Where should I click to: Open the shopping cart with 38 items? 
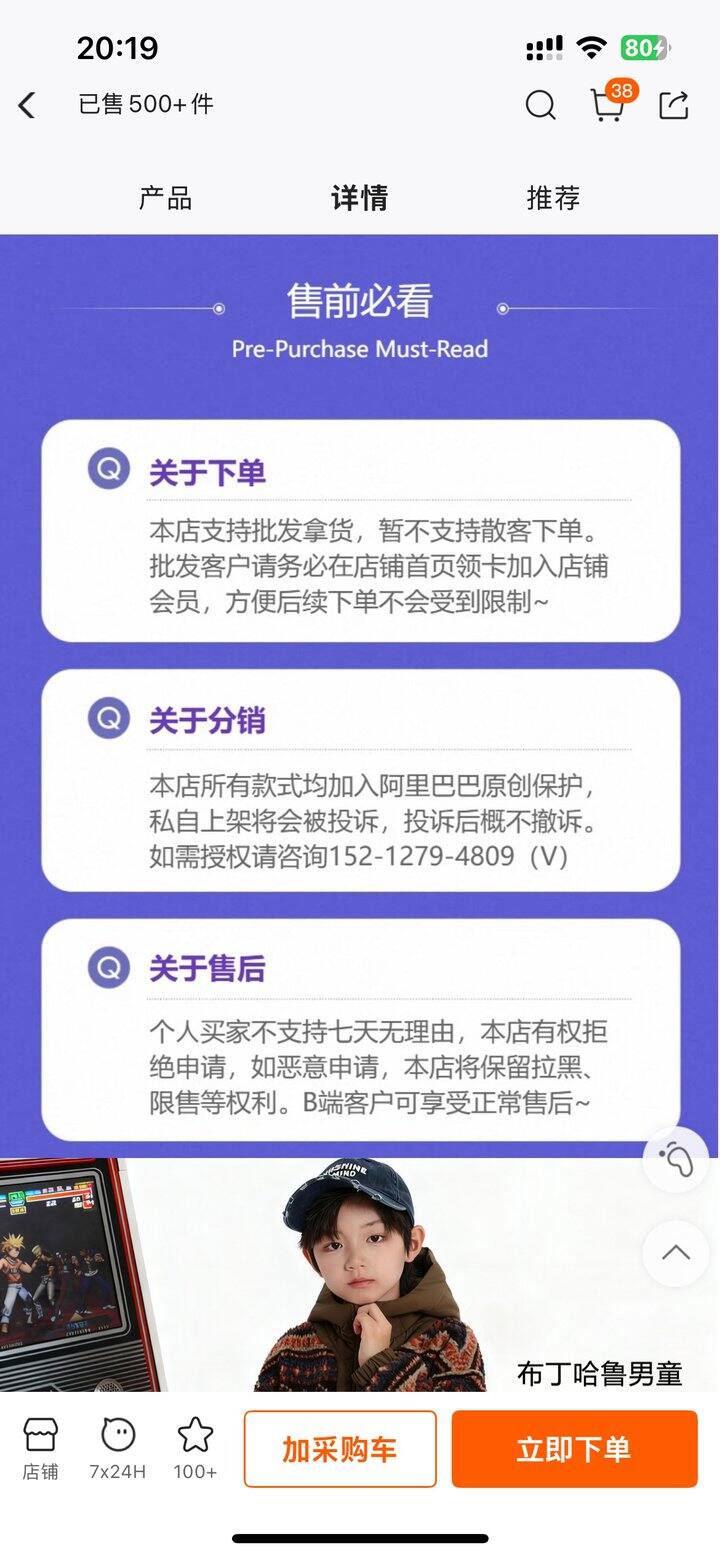click(x=607, y=104)
